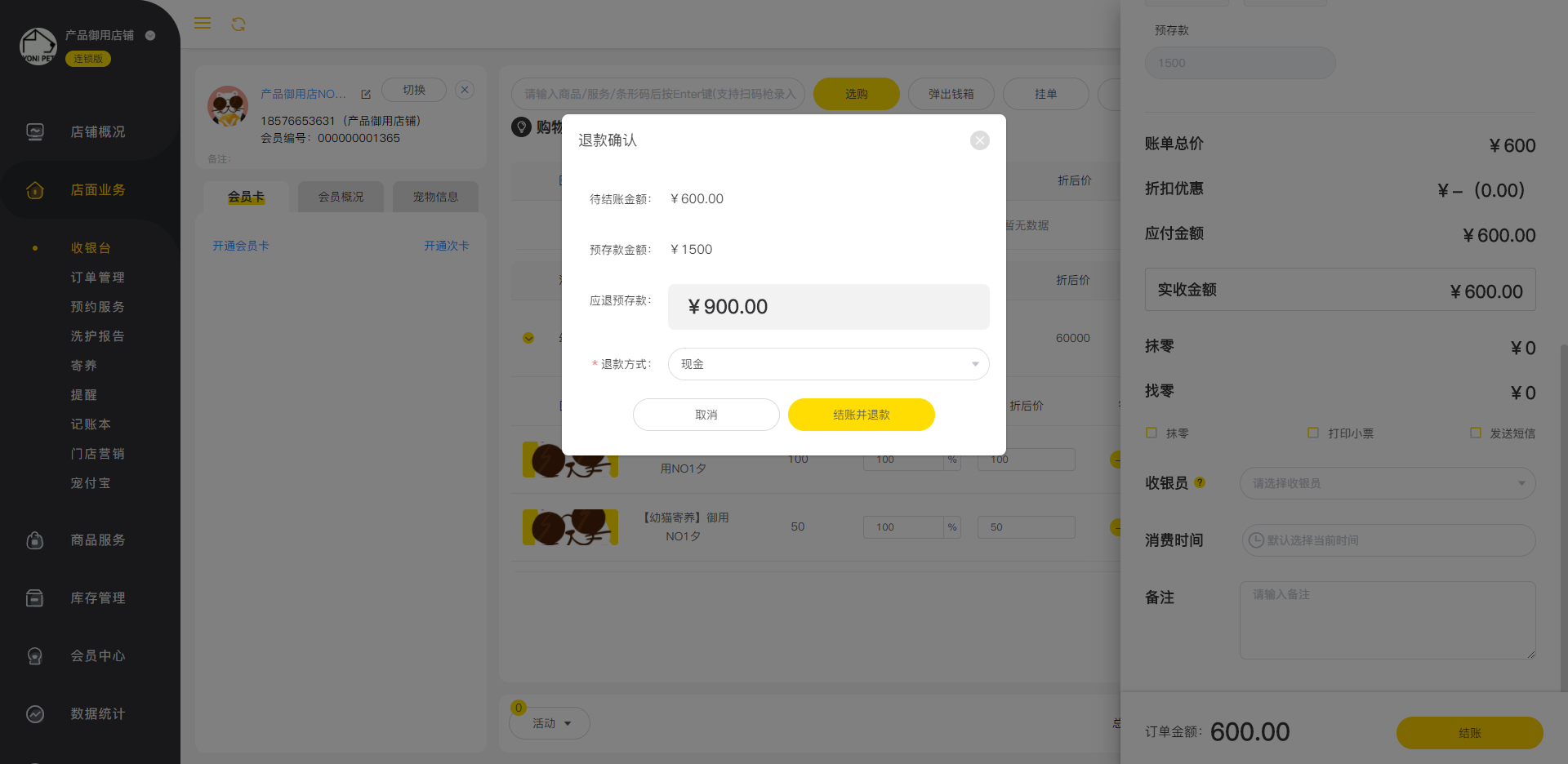
Task: Tap 开通会员卡 link
Action: 240,246
